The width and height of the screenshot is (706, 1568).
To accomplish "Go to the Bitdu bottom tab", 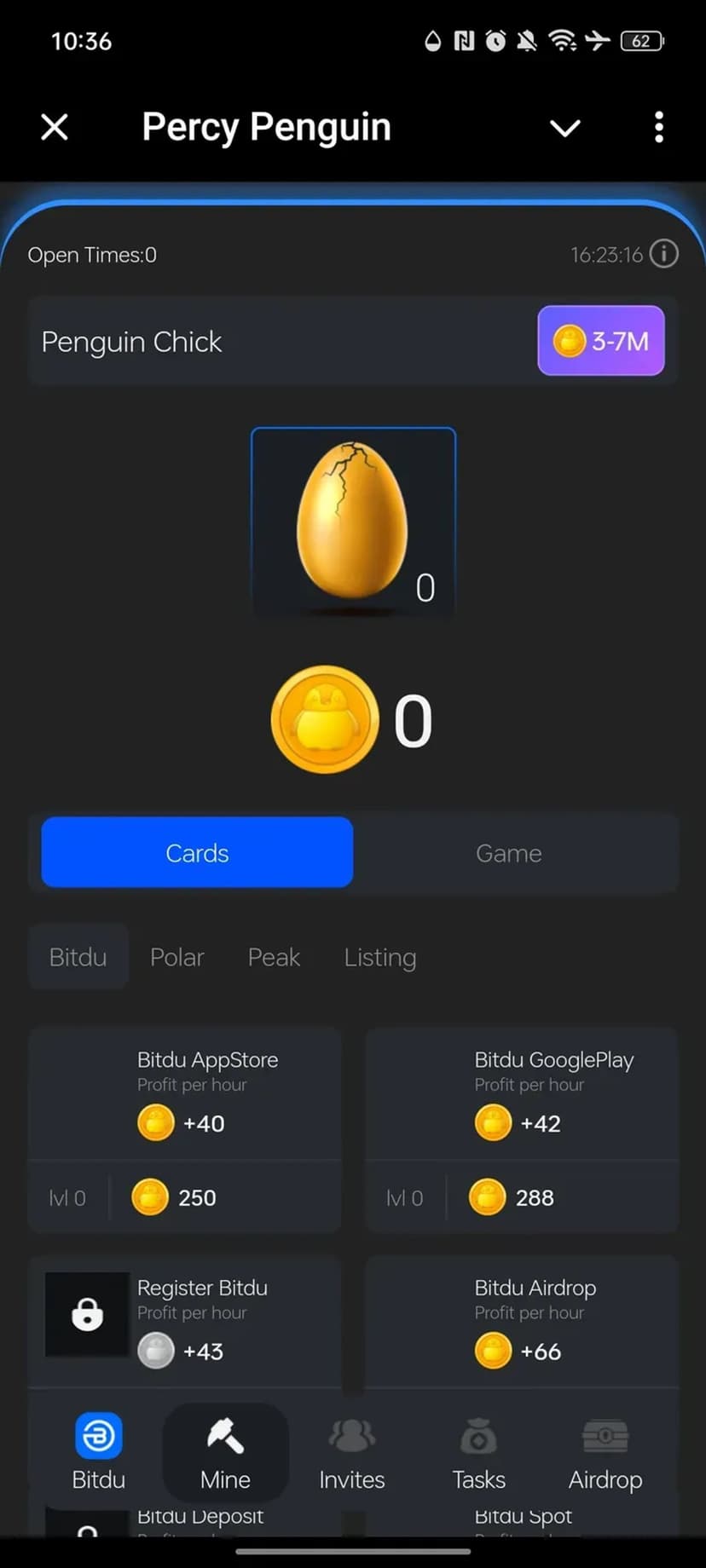I will [99, 1452].
